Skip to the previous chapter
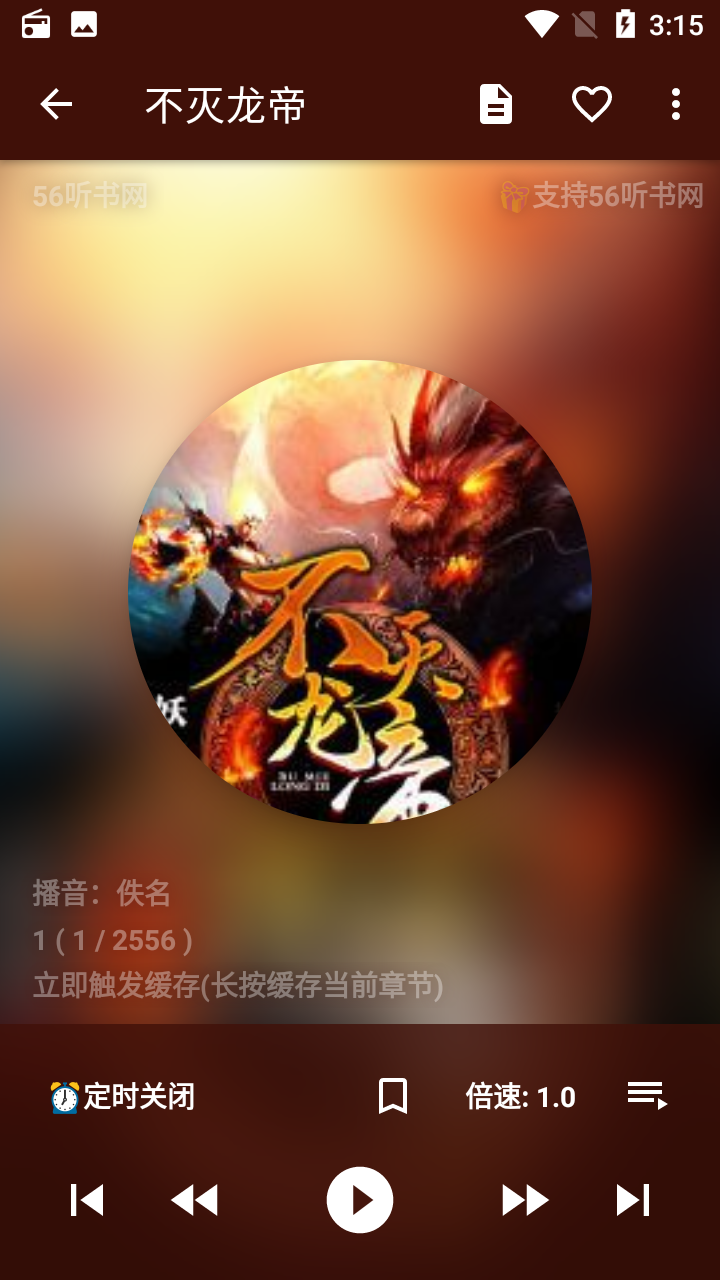This screenshot has width=720, height=1280. pos(87,1200)
